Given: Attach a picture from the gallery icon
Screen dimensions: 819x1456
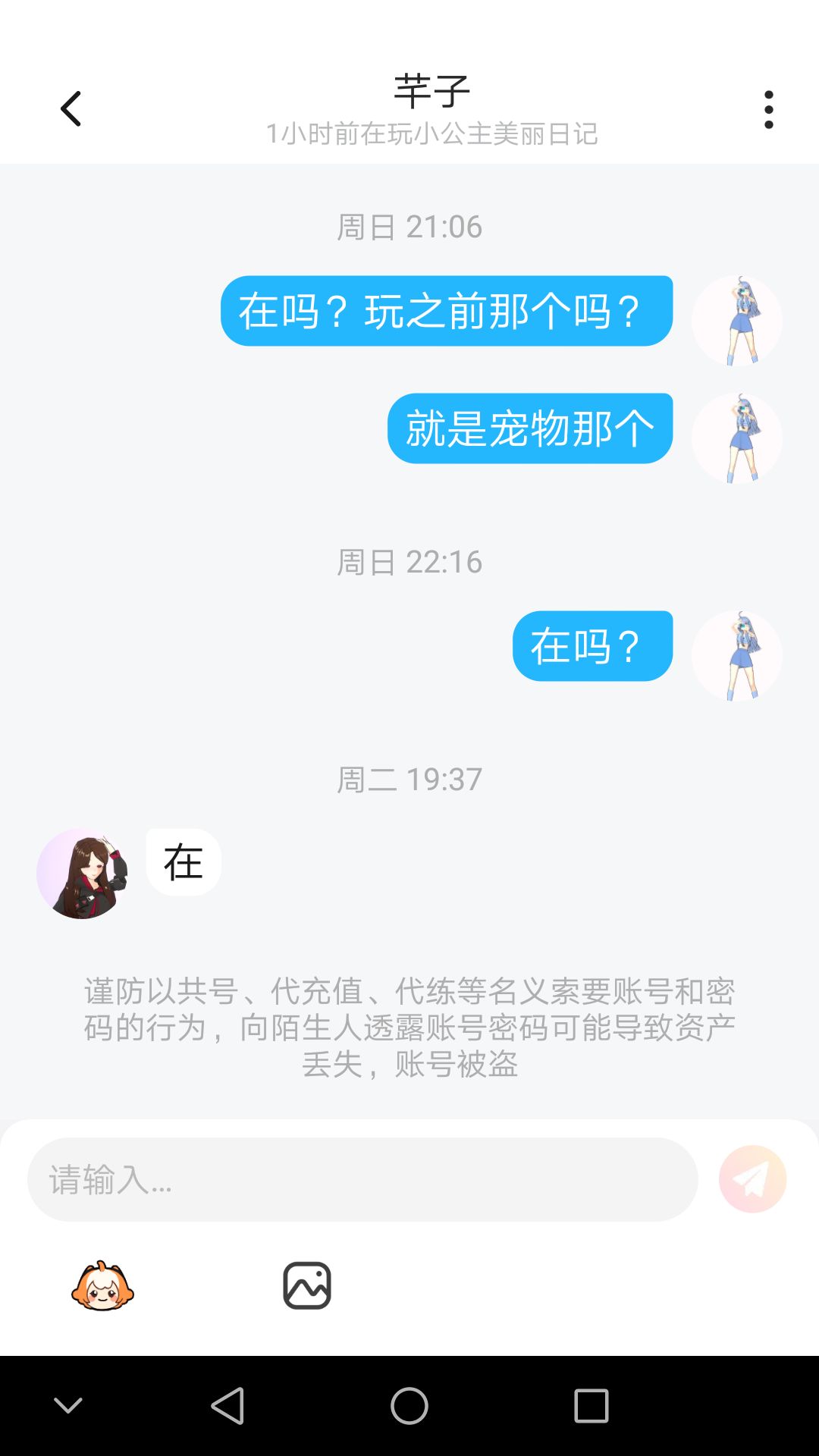Looking at the screenshot, I should tap(307, 1286).
